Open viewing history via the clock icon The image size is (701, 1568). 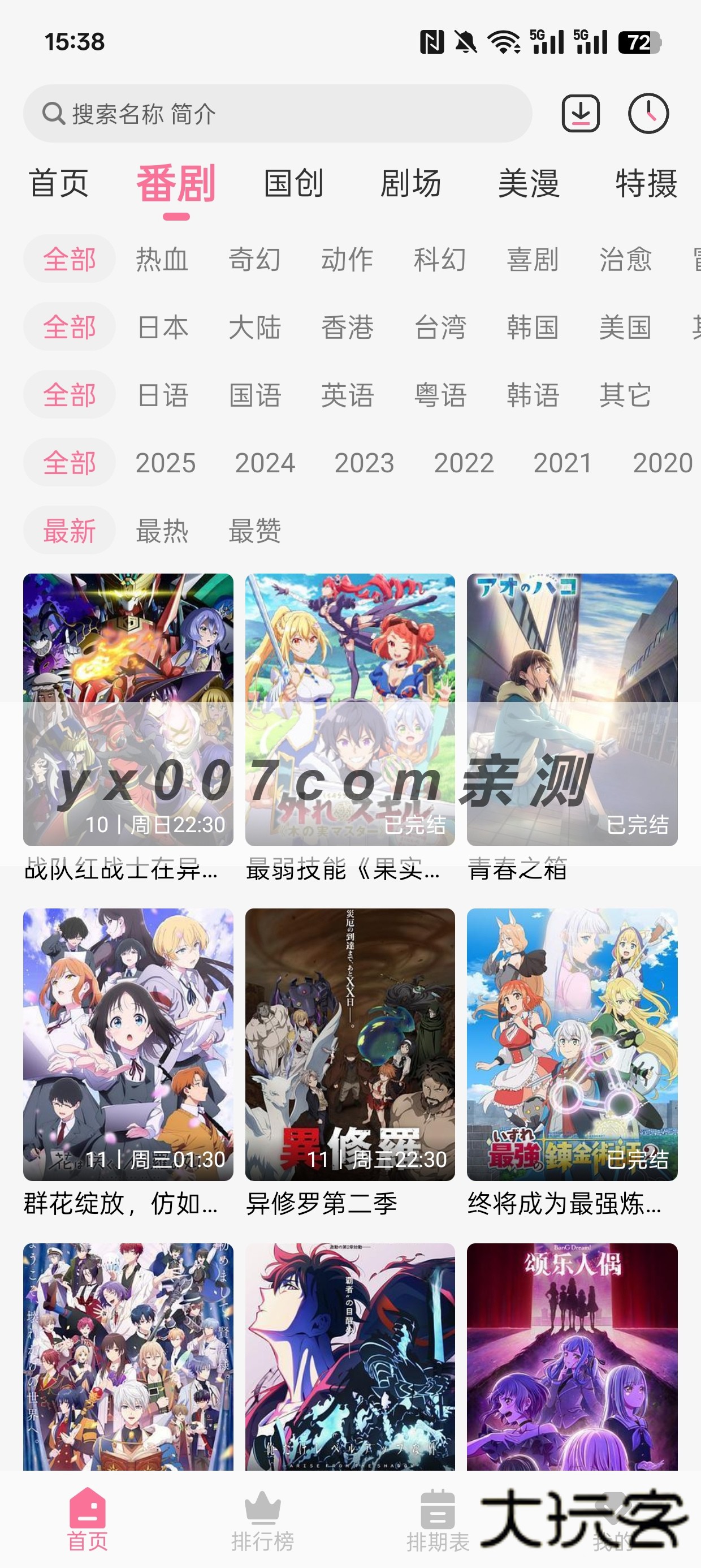point(648,113)
